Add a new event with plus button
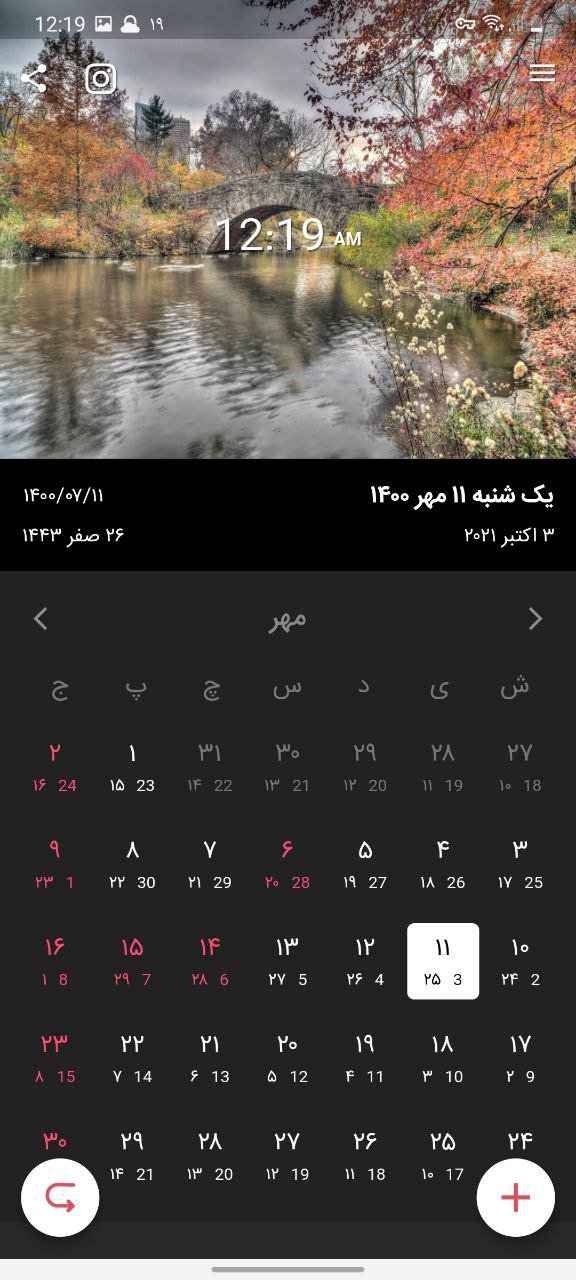 516,1197
